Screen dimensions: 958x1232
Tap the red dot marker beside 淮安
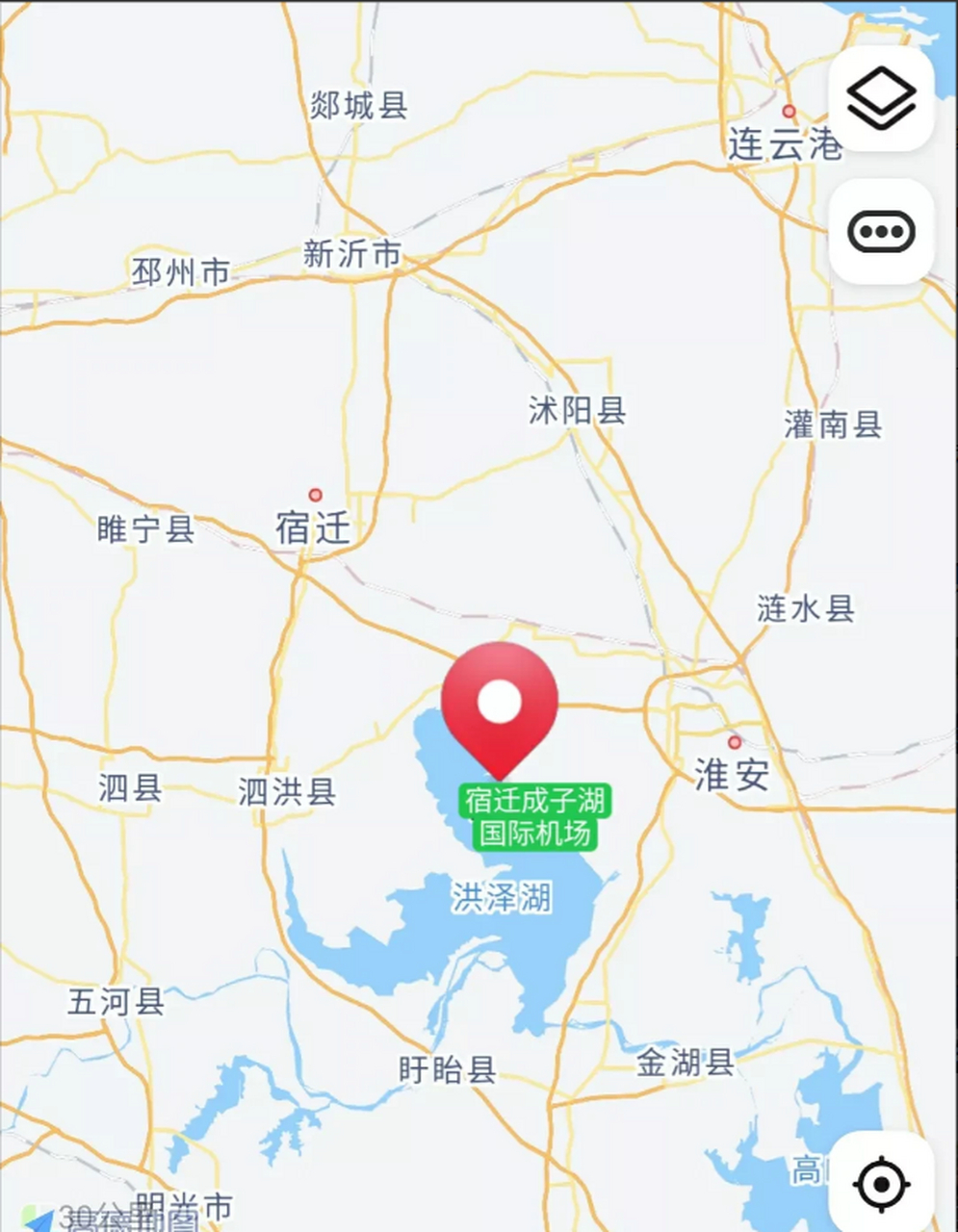pyautogui.click(x=736, y=743)
